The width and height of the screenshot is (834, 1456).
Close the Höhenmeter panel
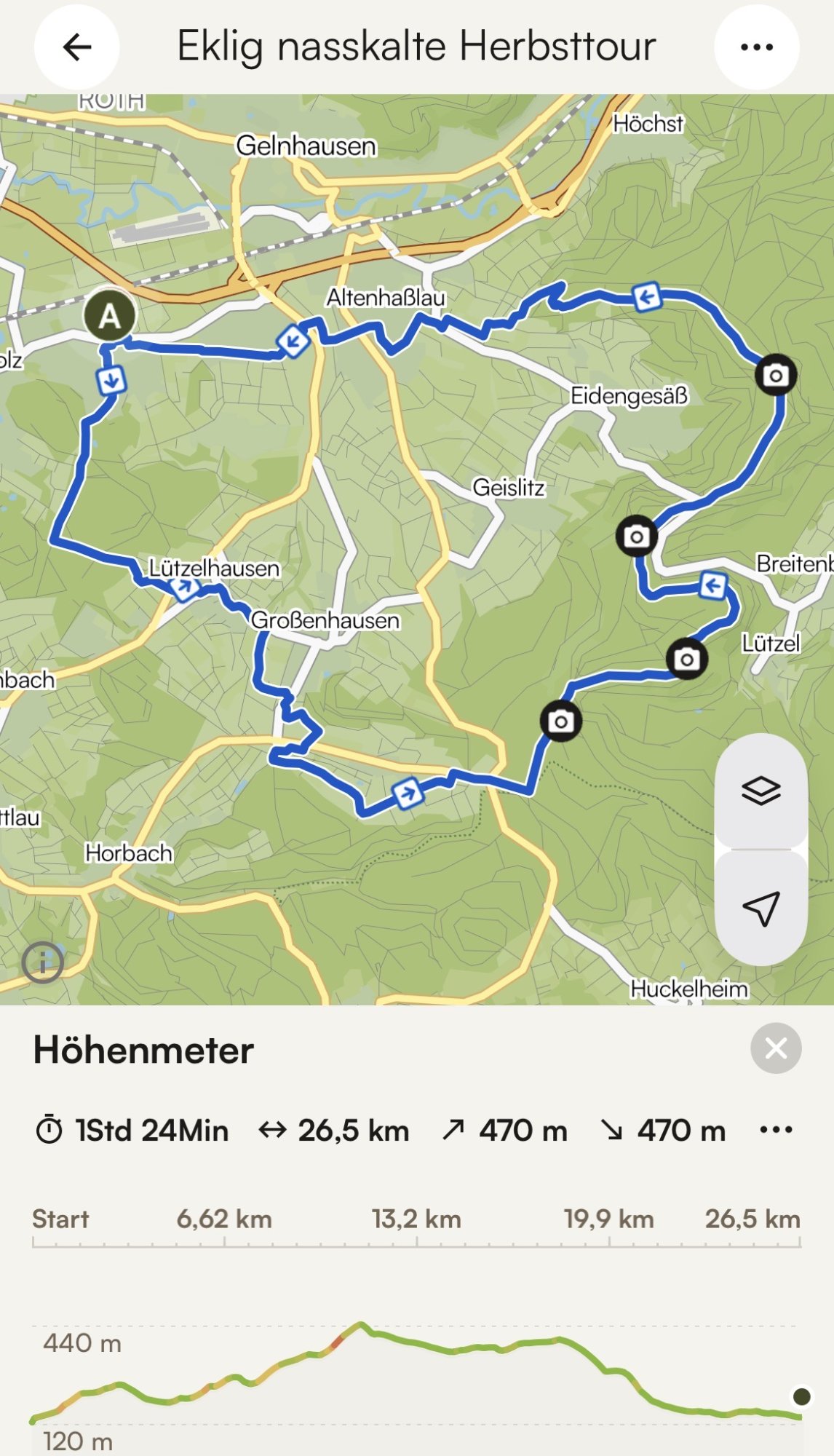776,1048
